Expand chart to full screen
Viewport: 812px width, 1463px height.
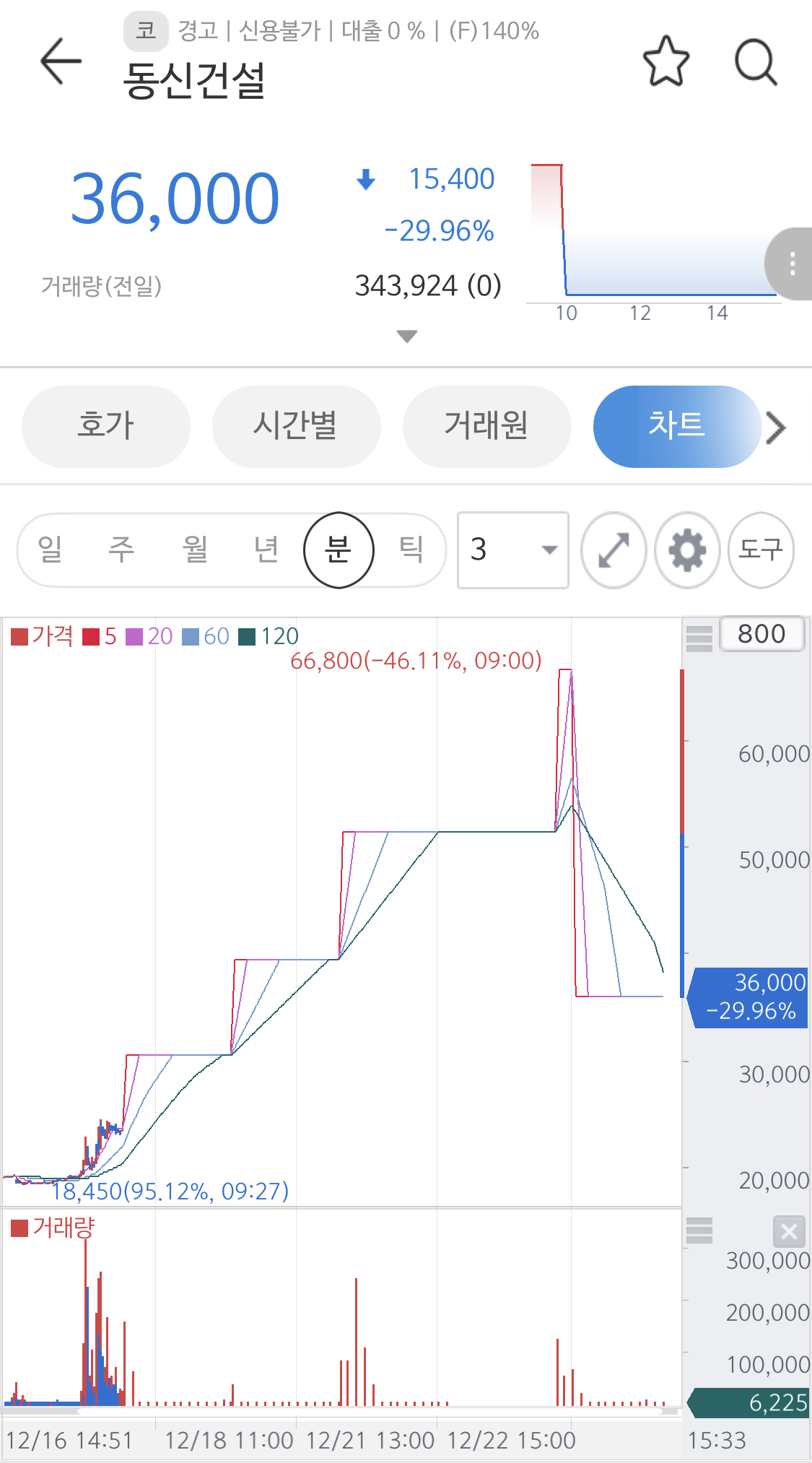coord(614,550)
